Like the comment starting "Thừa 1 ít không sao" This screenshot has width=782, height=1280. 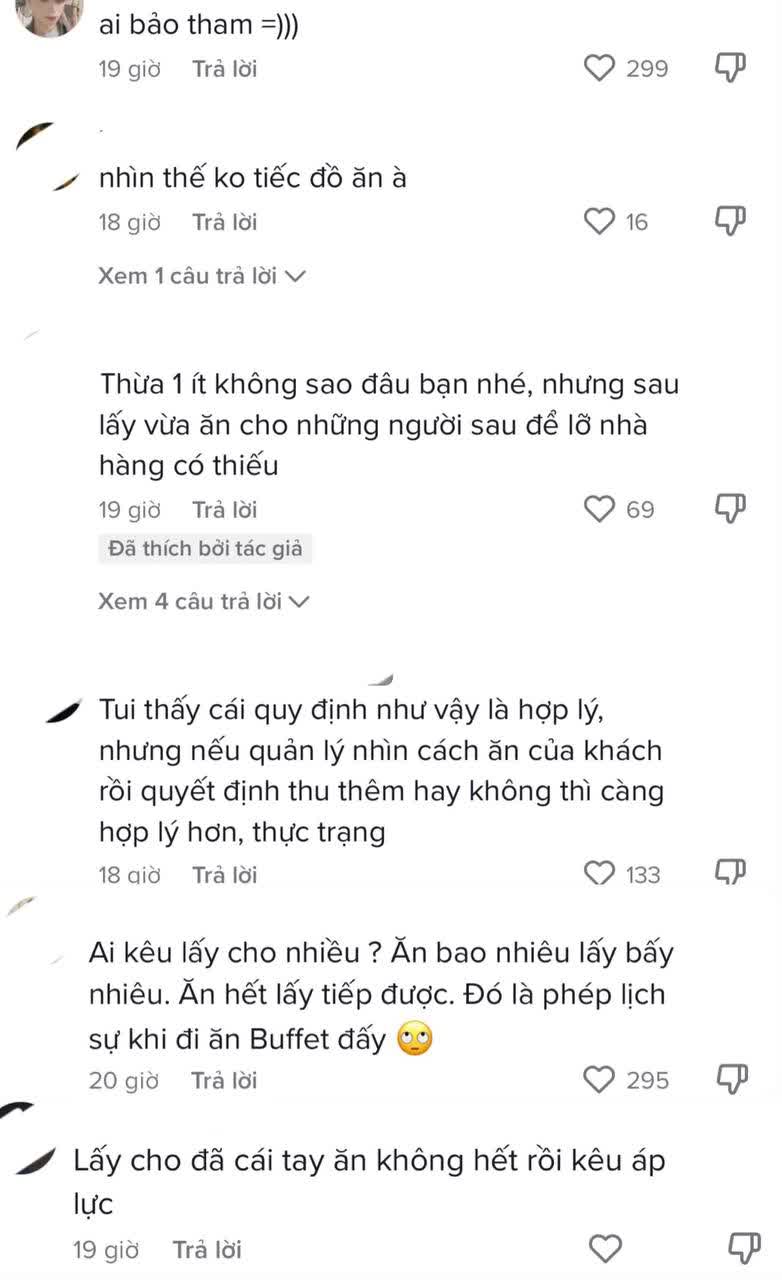[599, 510]
